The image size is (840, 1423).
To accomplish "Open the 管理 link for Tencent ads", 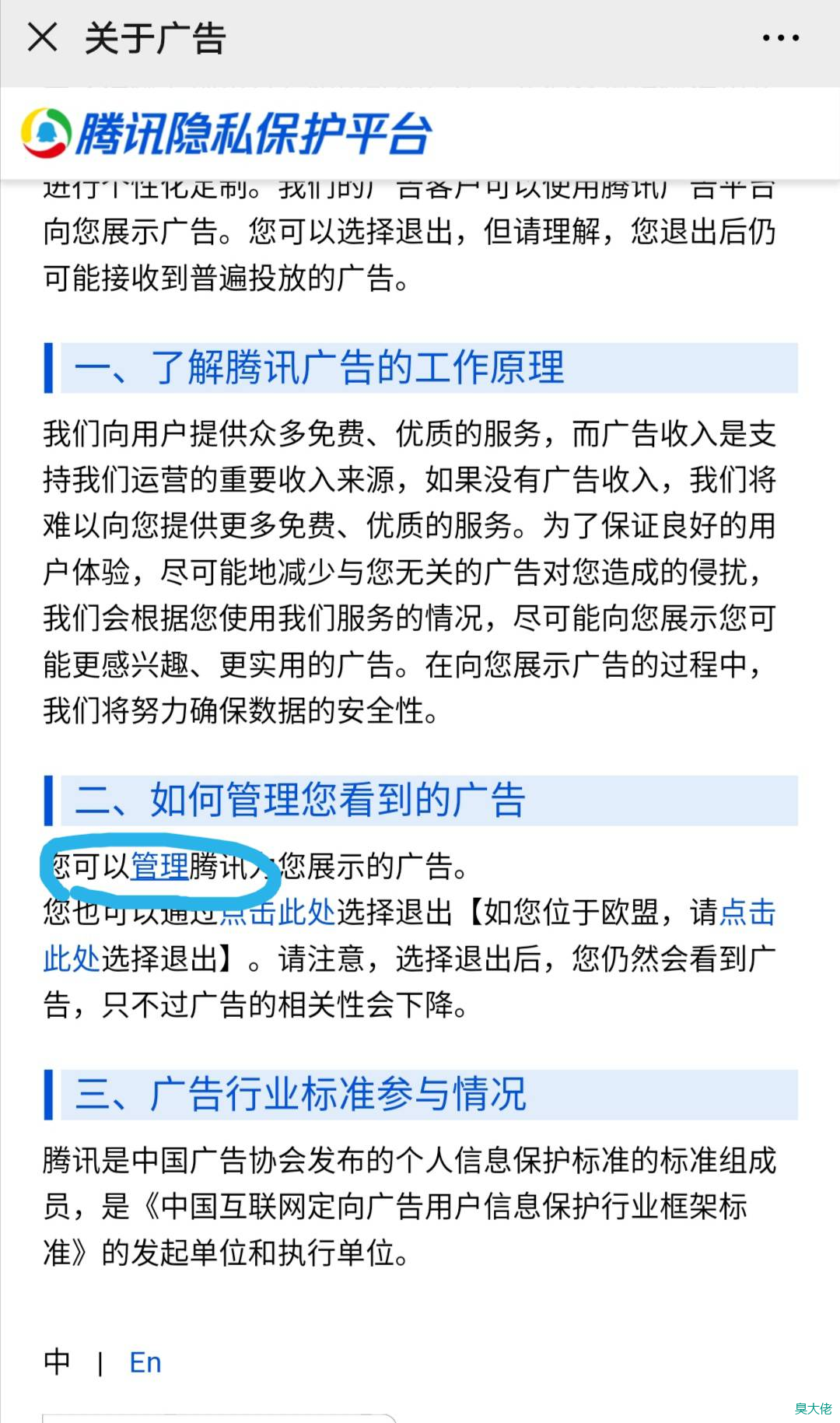I will [x=159, y=866].
